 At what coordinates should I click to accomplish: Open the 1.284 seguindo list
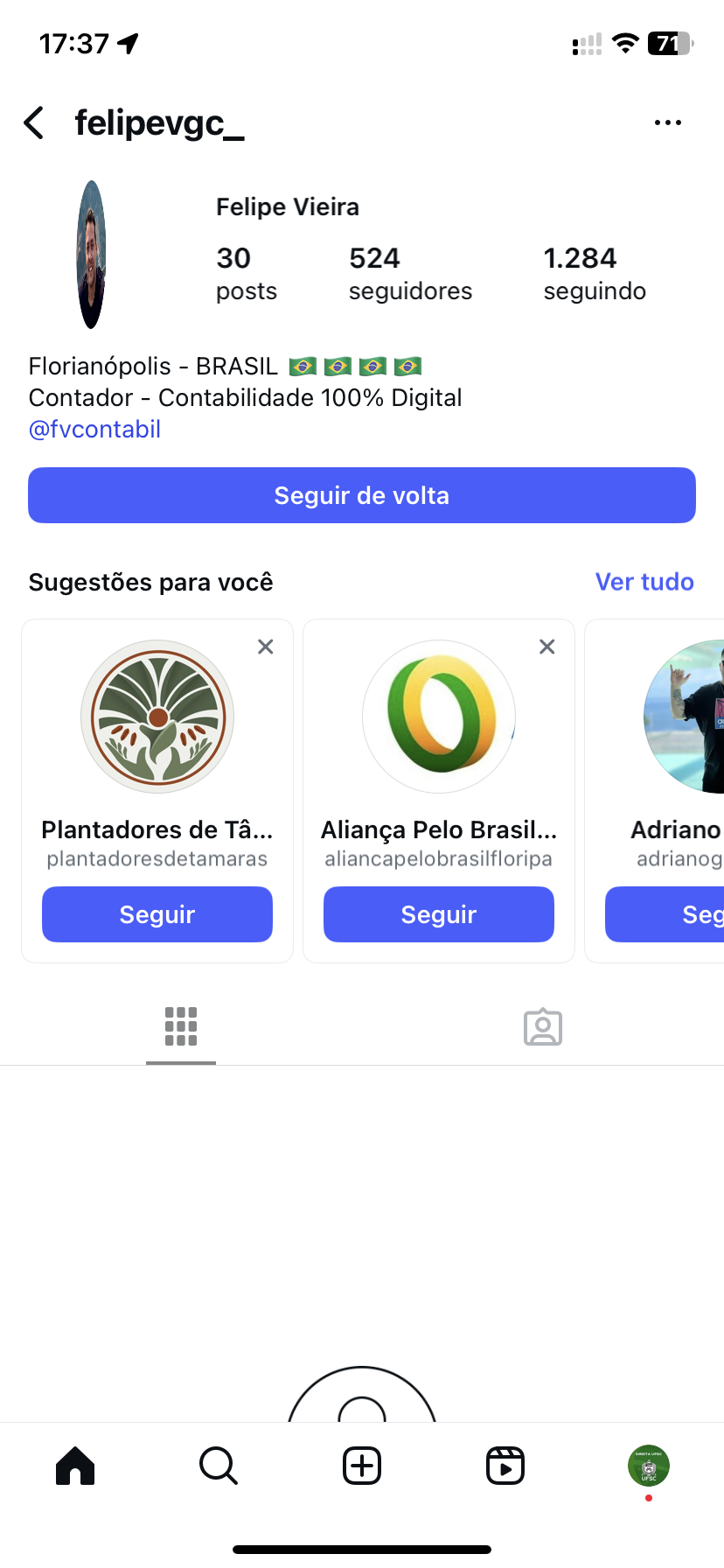[594, 273]
